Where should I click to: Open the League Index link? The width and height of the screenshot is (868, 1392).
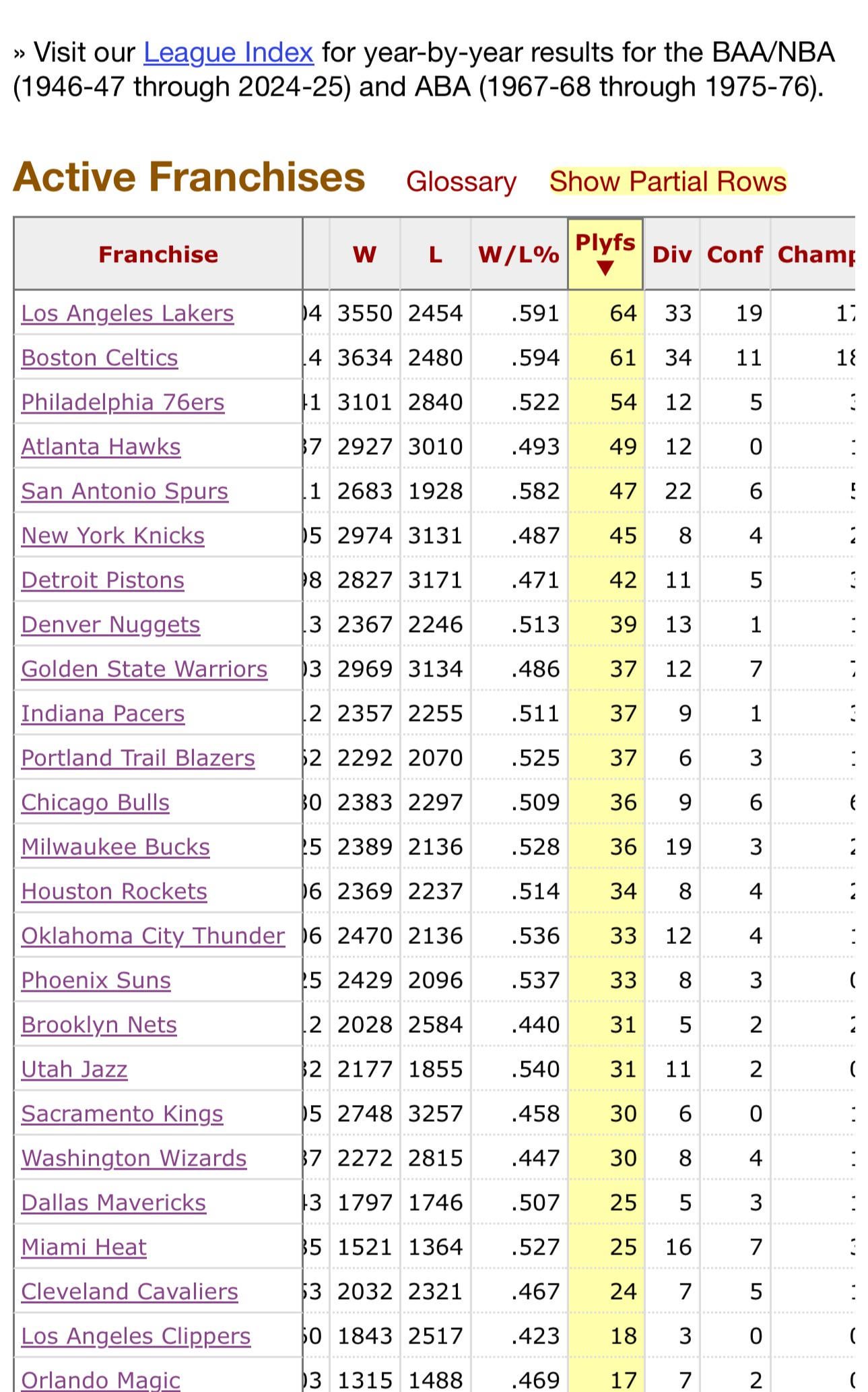228,53
